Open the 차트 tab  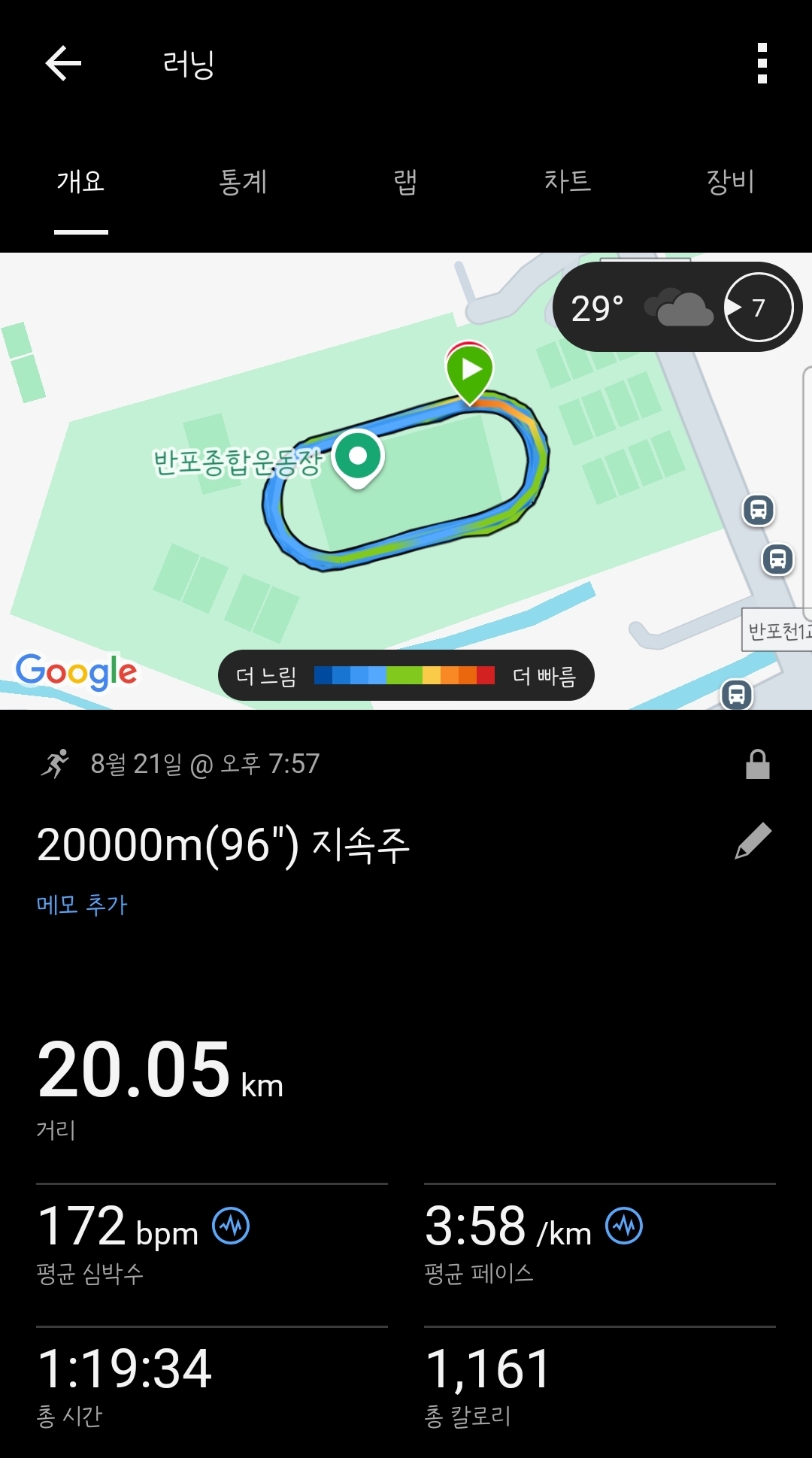568,181
